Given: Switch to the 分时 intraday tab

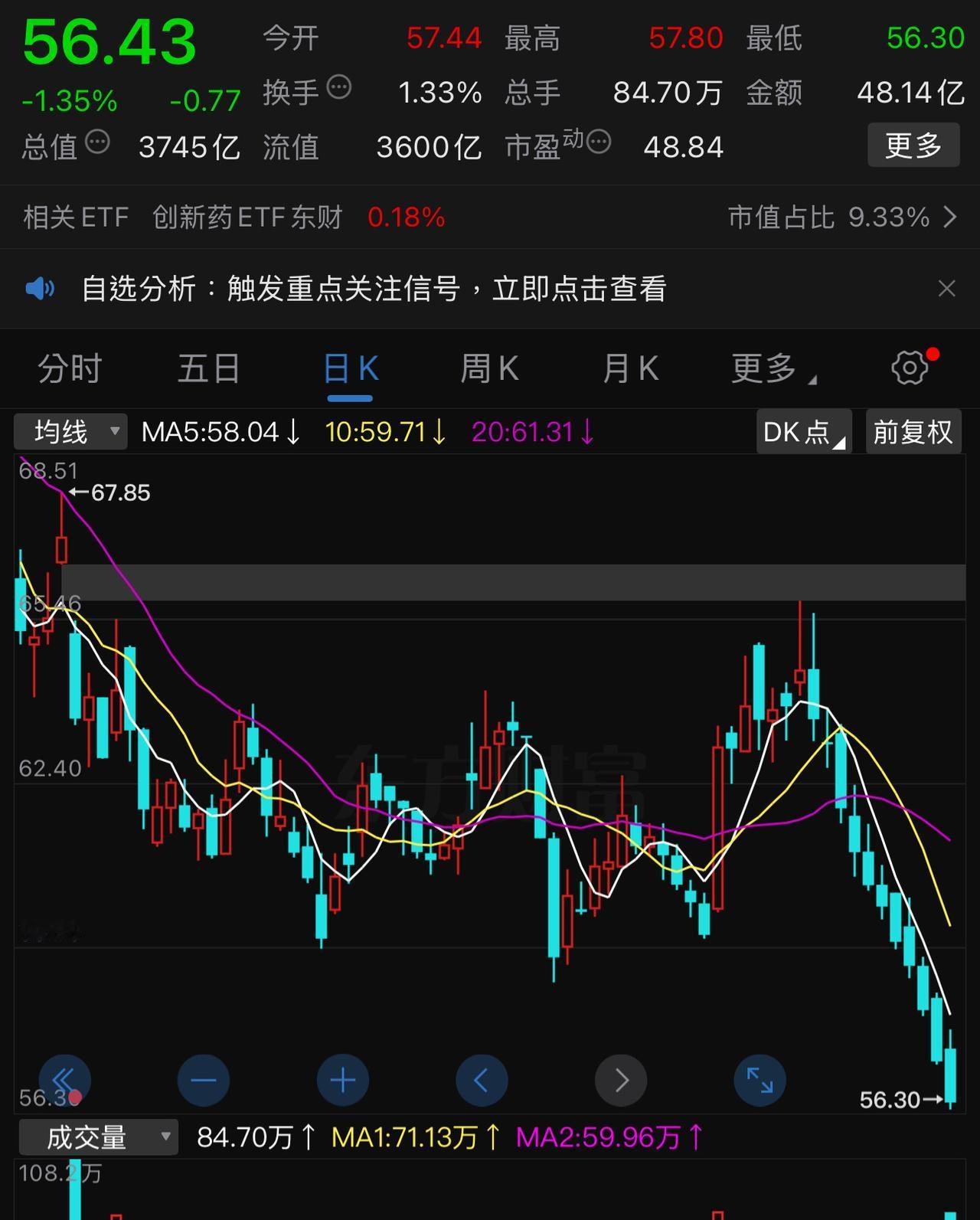Looking at the screenshot, I should tap(70, 368).
